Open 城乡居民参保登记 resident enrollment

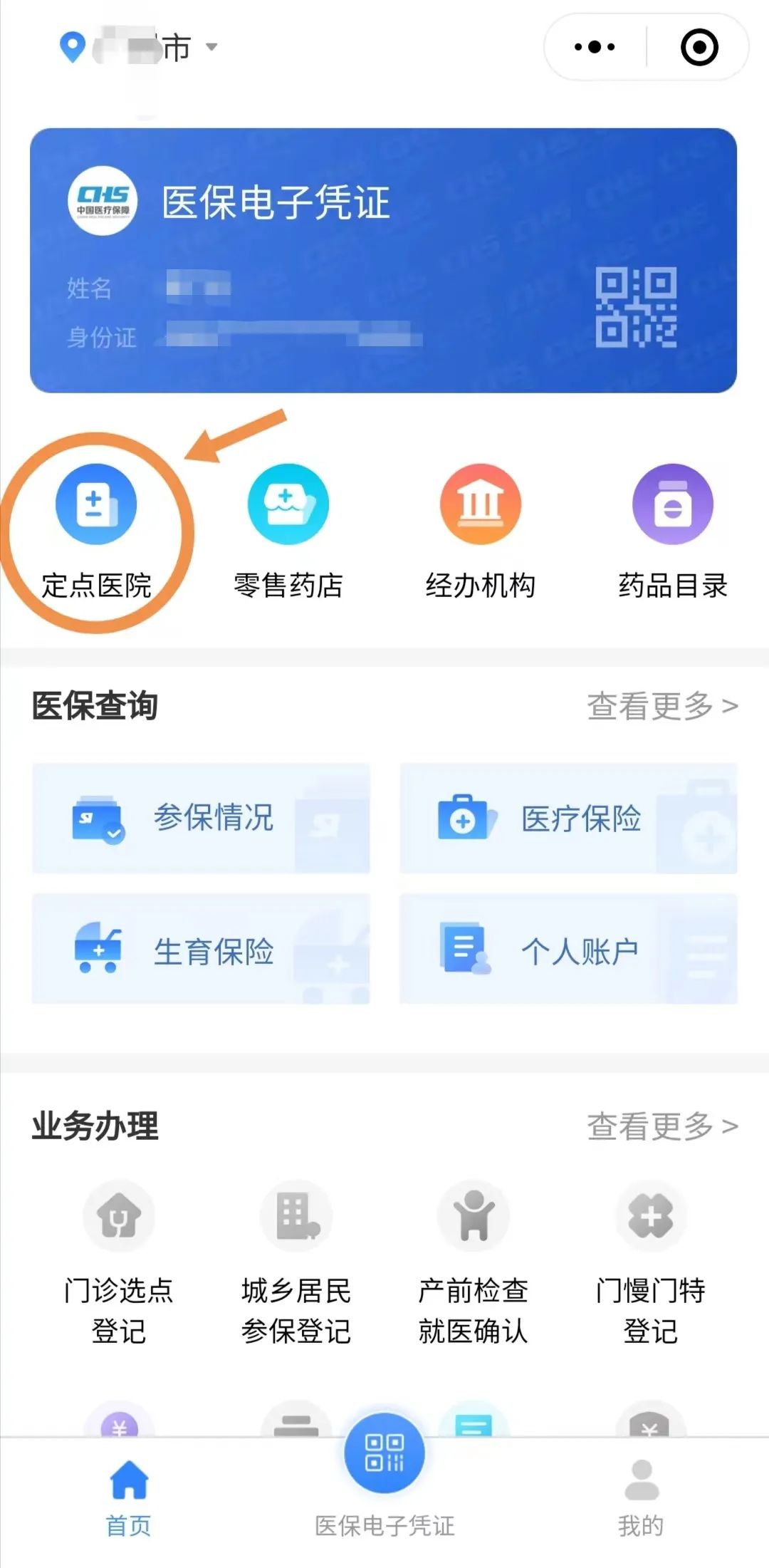pyautogui.click(x=295, y=1268)
